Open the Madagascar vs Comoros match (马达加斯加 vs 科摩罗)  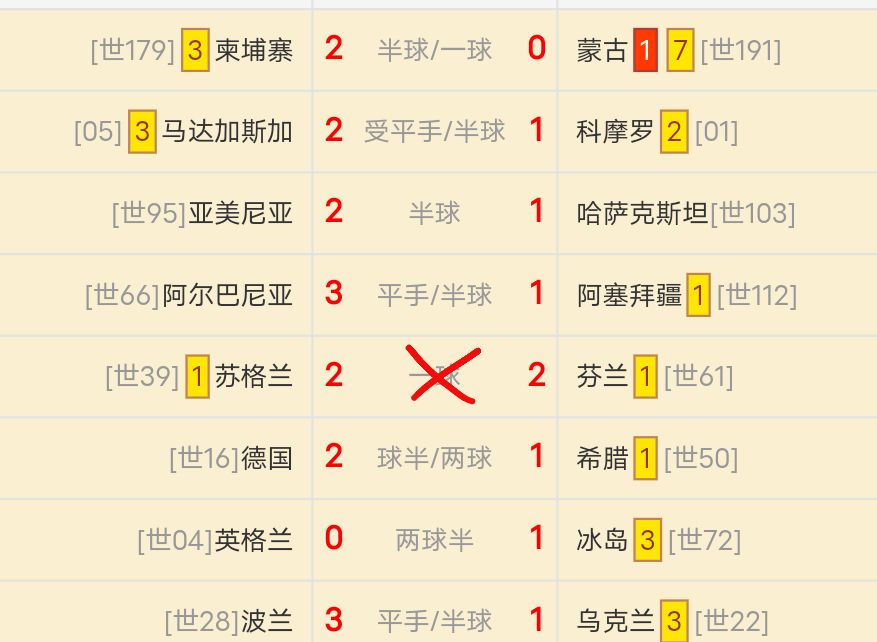tap(435, 131)
